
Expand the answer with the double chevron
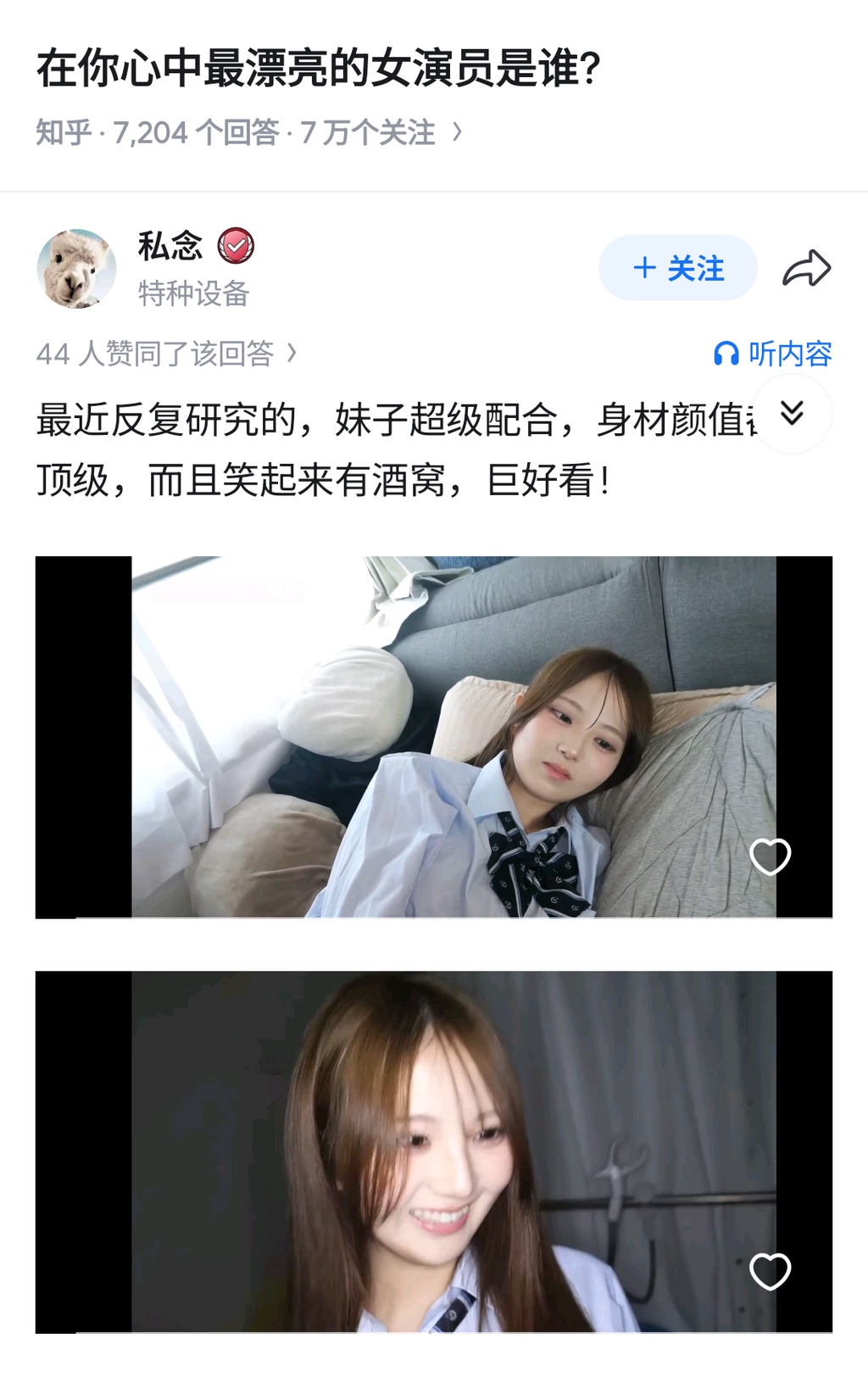[792, 414]
